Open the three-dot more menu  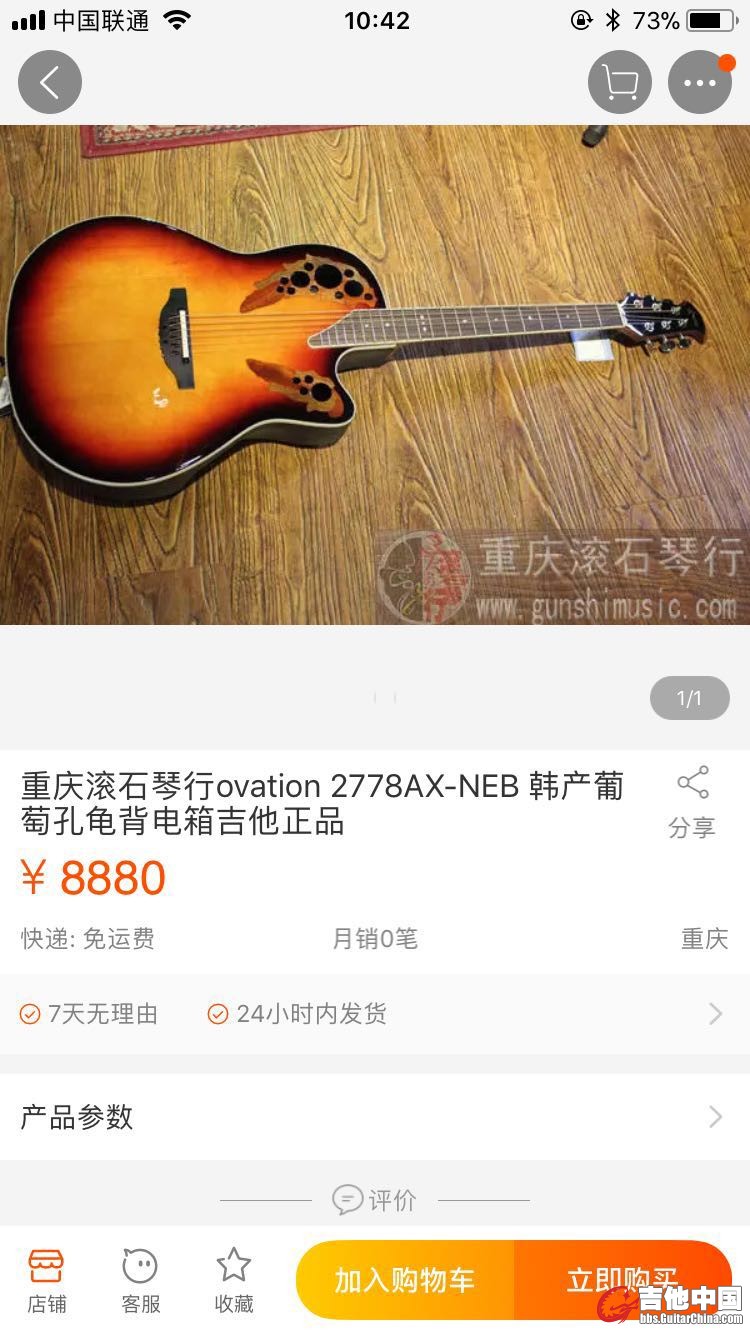tap(700, 82)
